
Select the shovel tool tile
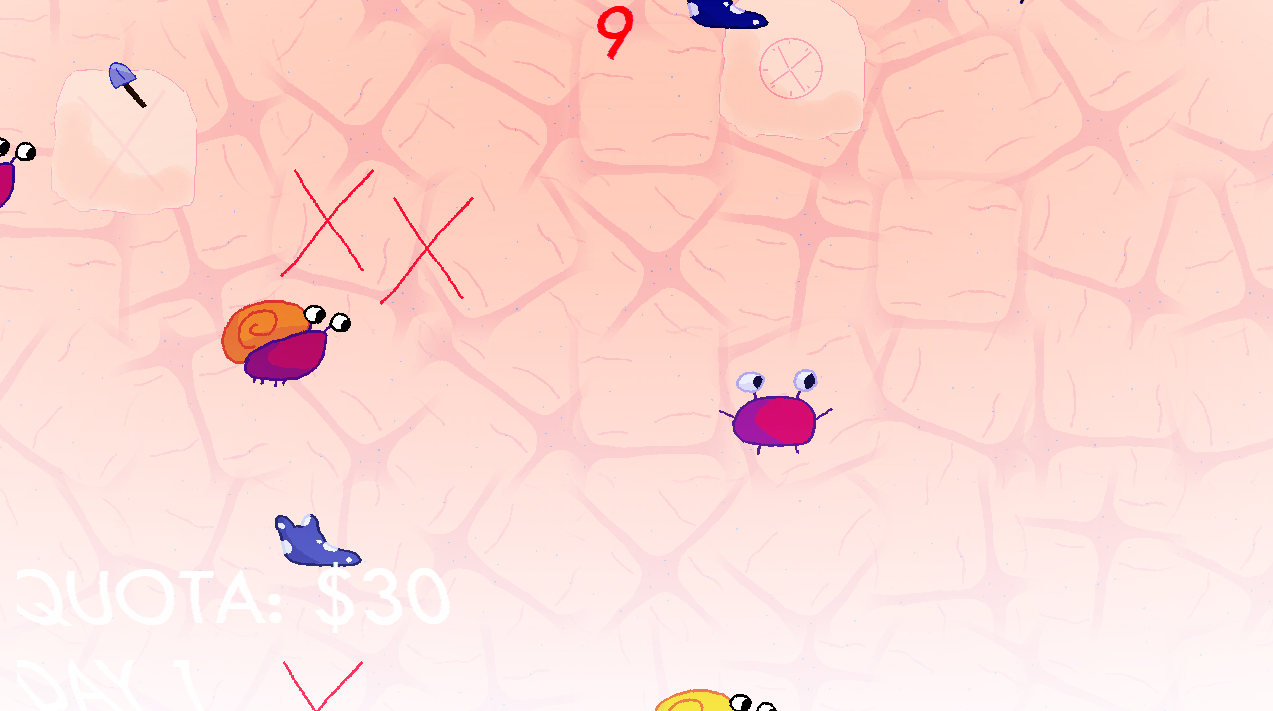click(x=124, y=138)
